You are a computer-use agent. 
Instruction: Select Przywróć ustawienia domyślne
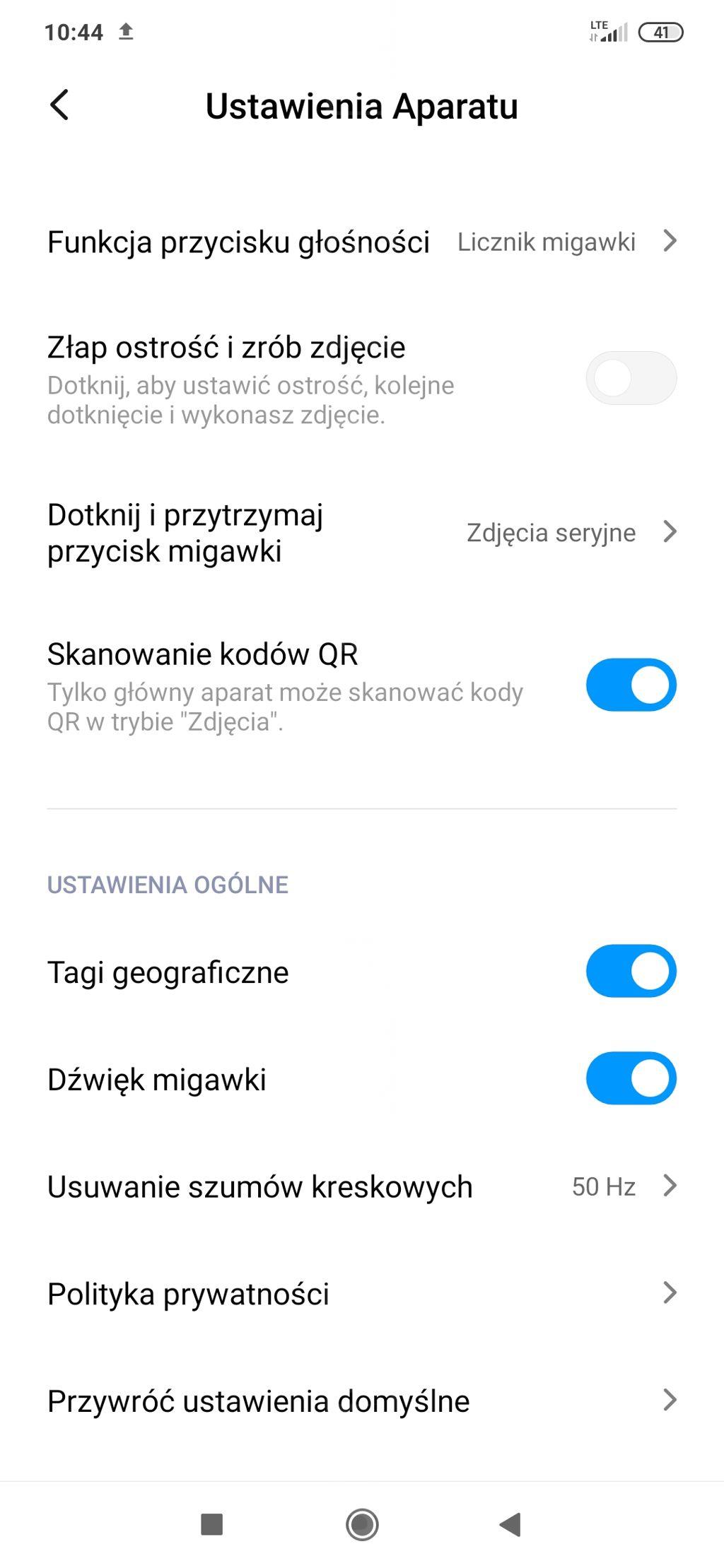(361, 1401)
